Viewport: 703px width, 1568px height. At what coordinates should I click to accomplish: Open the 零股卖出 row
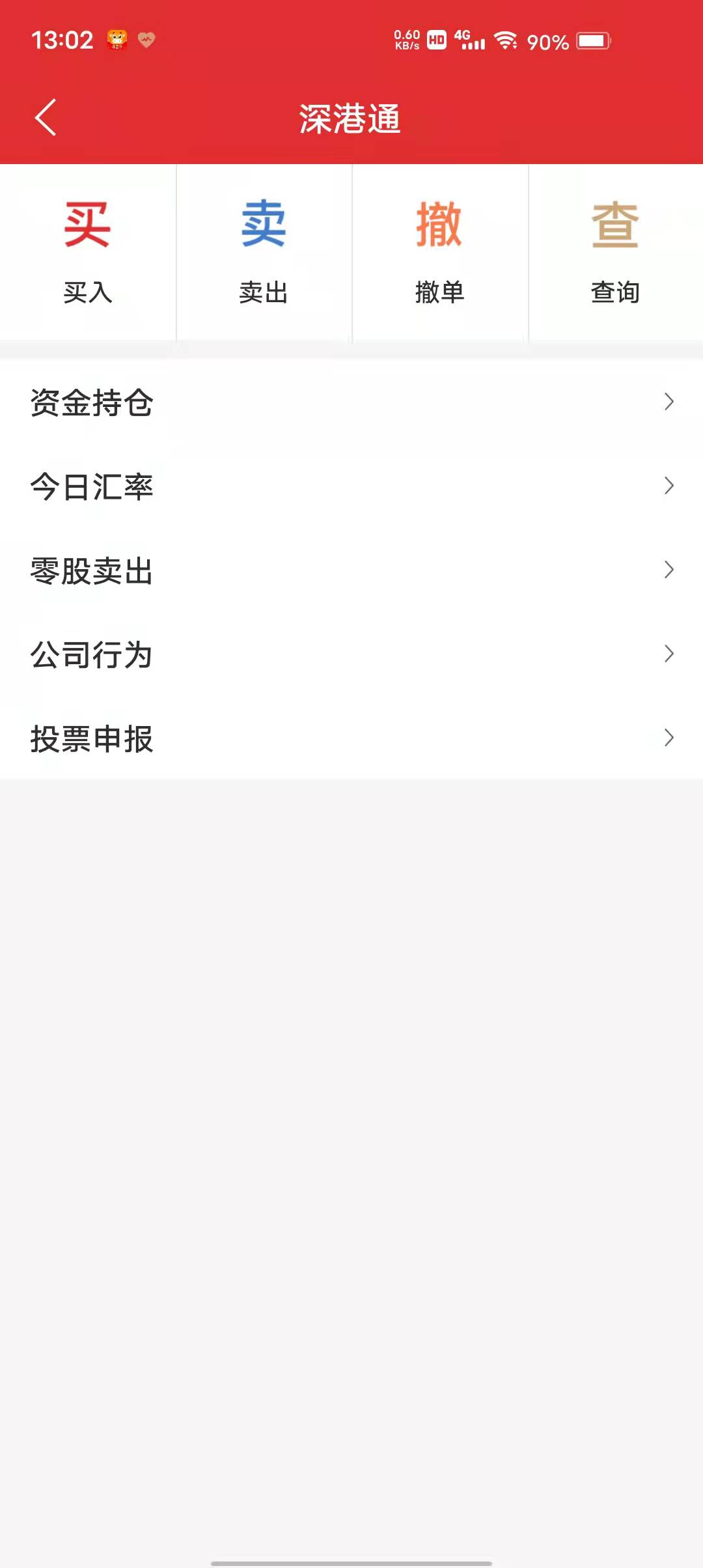click(x=351, y=570)
